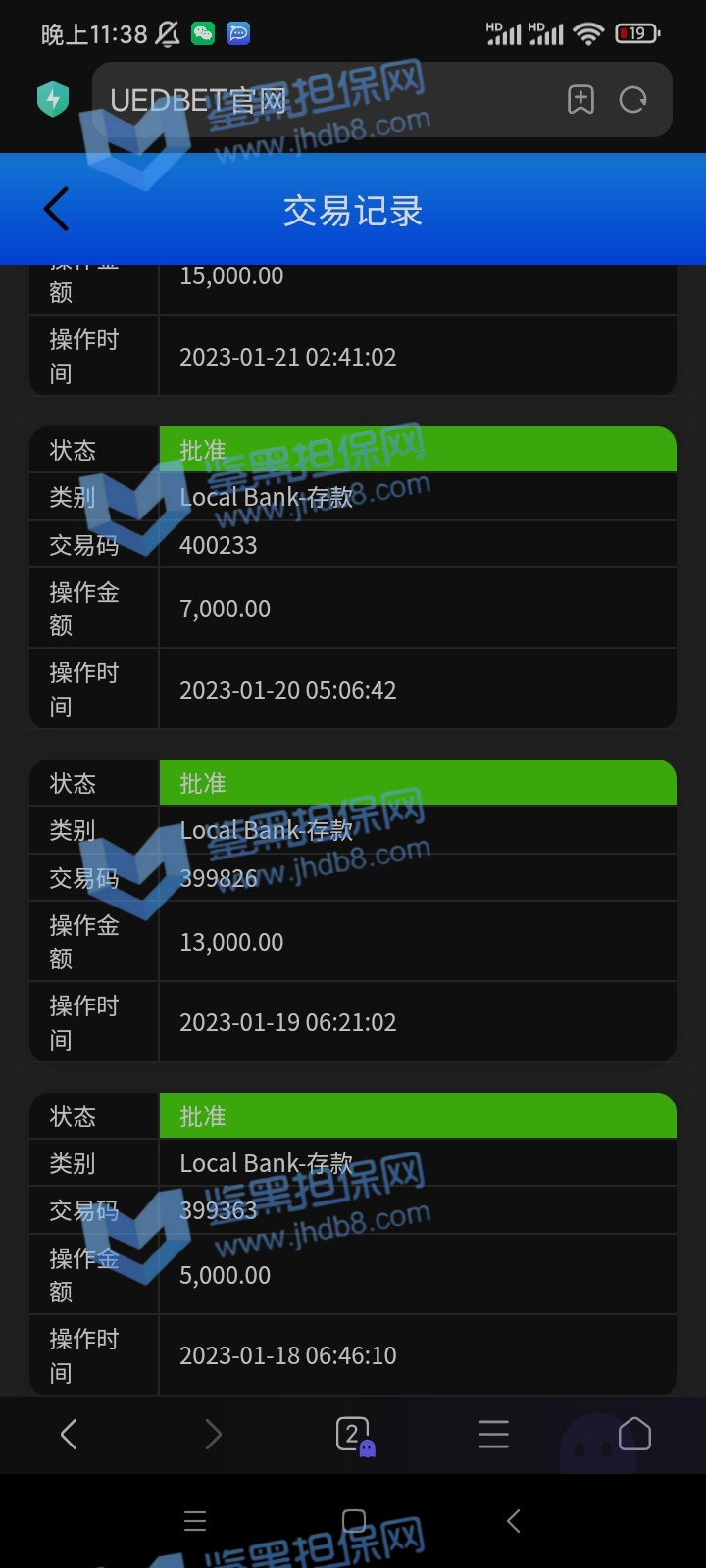Navigate forward in the browser toolbar
This screenshot has width=706, height=1568.
[213, 1435]
